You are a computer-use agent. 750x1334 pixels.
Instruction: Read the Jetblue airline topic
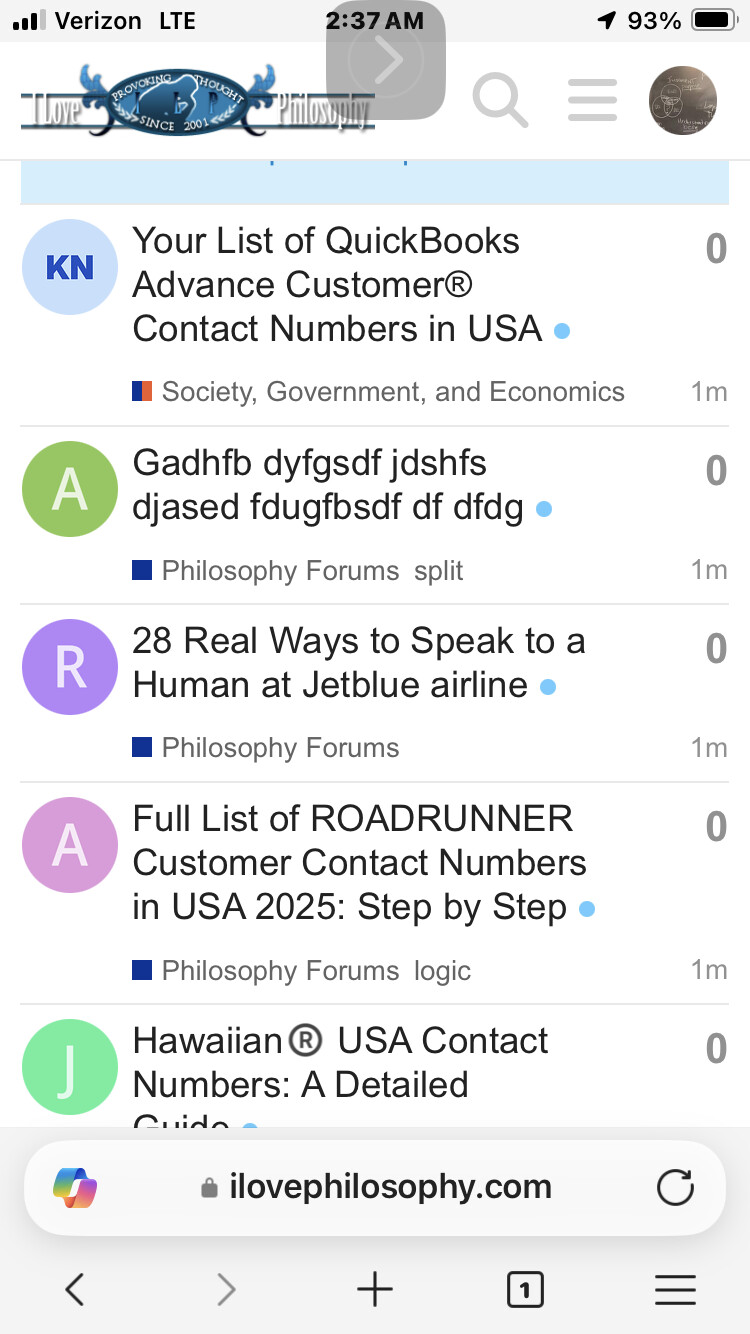pos(358,663)
